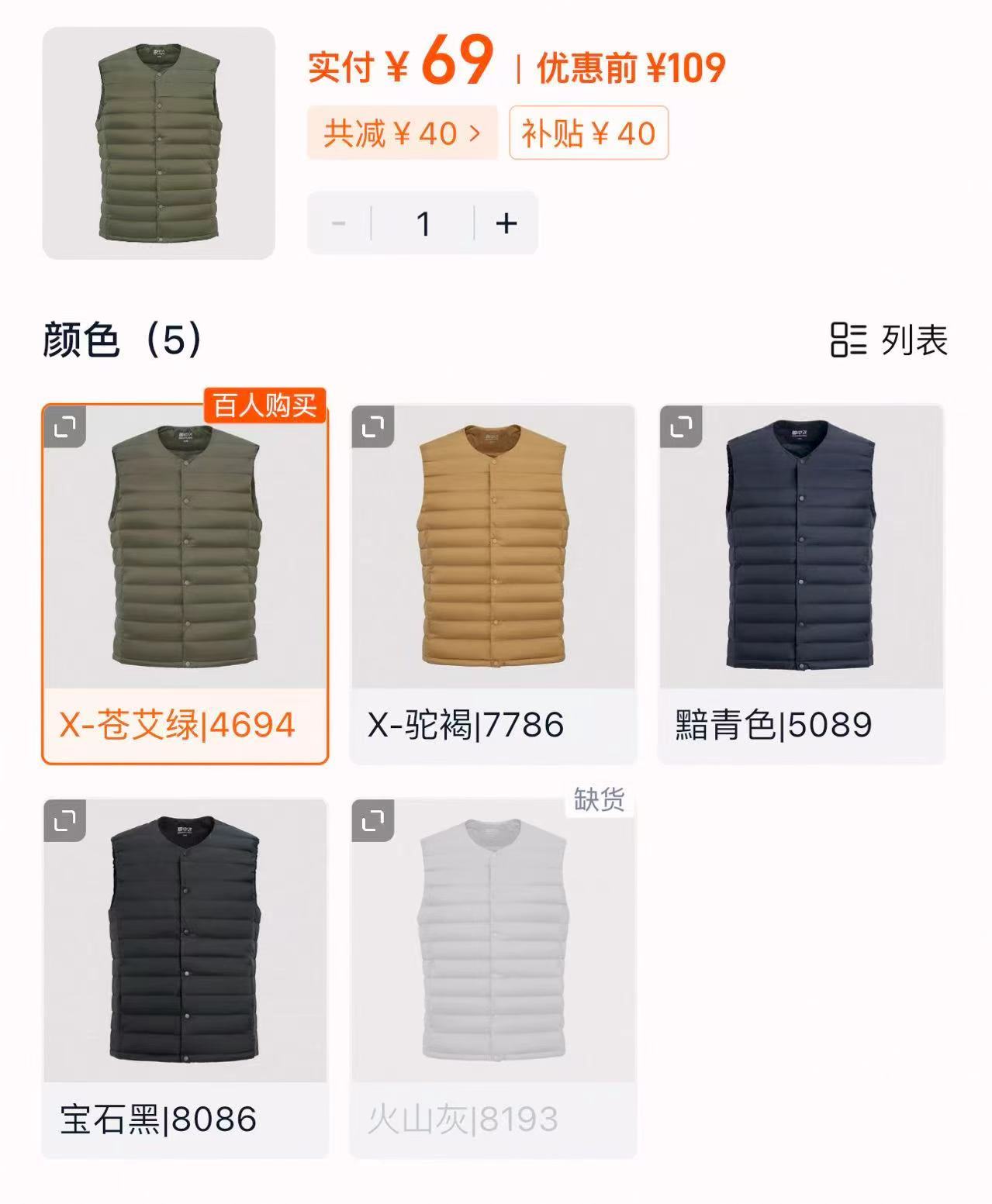Screen dimensions: 992x1204
Task: Click the minus icon to decrease quantity
Action: point(339,223)
